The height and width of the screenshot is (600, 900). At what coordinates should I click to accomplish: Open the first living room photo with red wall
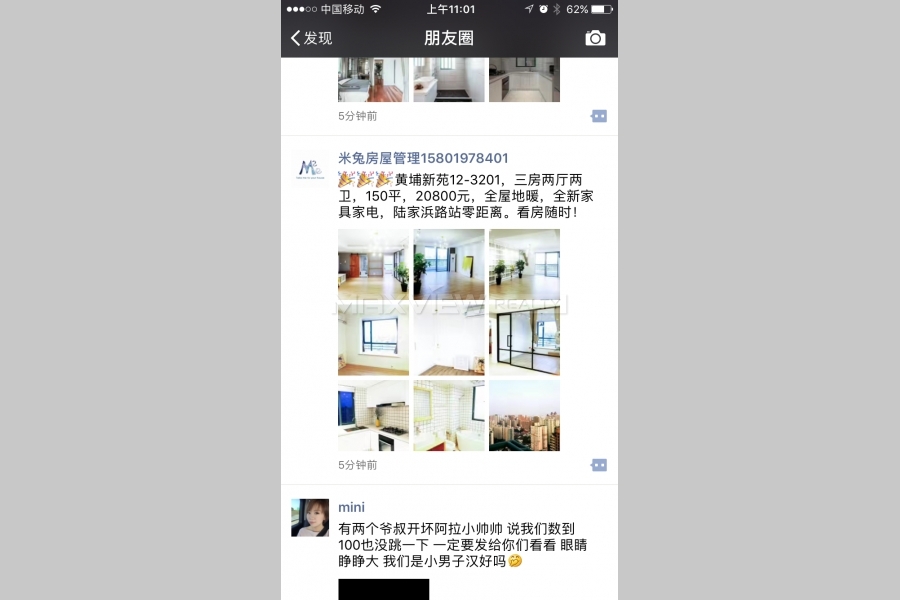[373, 265]
